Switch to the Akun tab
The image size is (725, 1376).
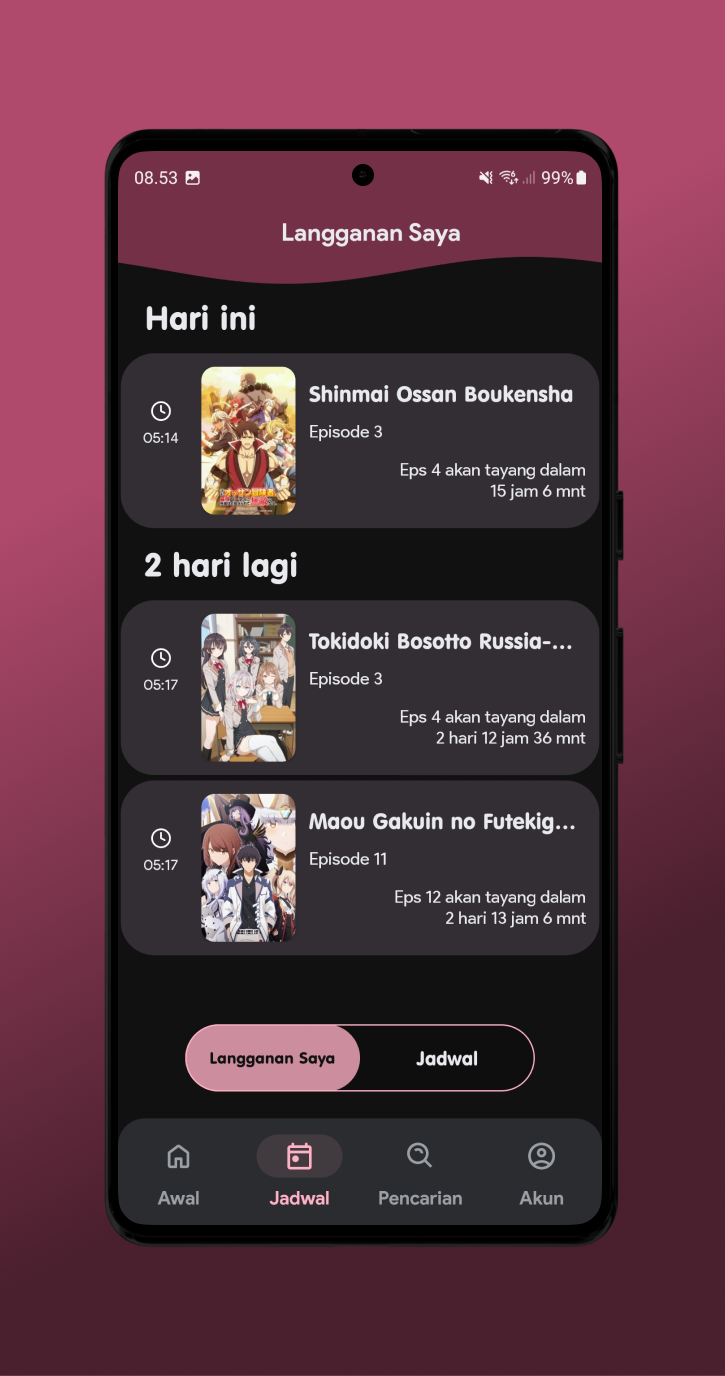pyautogui.click(x=541, y=1173)
